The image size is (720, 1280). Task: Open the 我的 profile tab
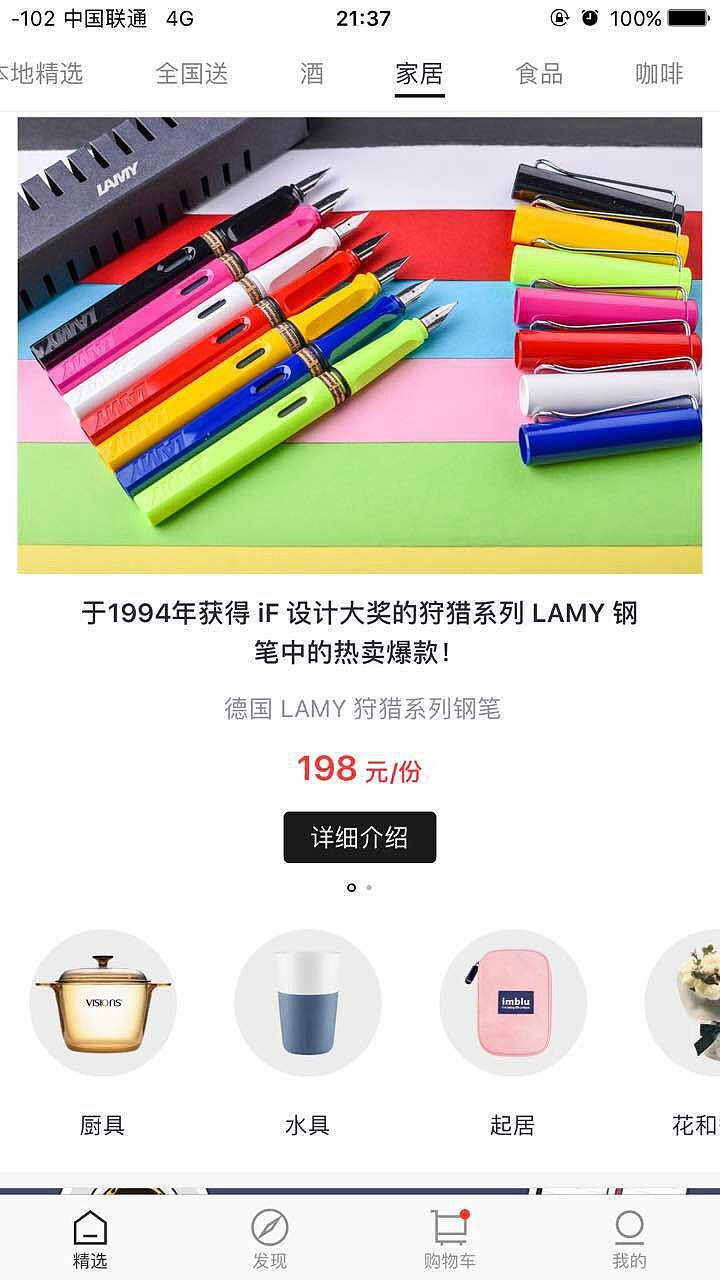629,1238
